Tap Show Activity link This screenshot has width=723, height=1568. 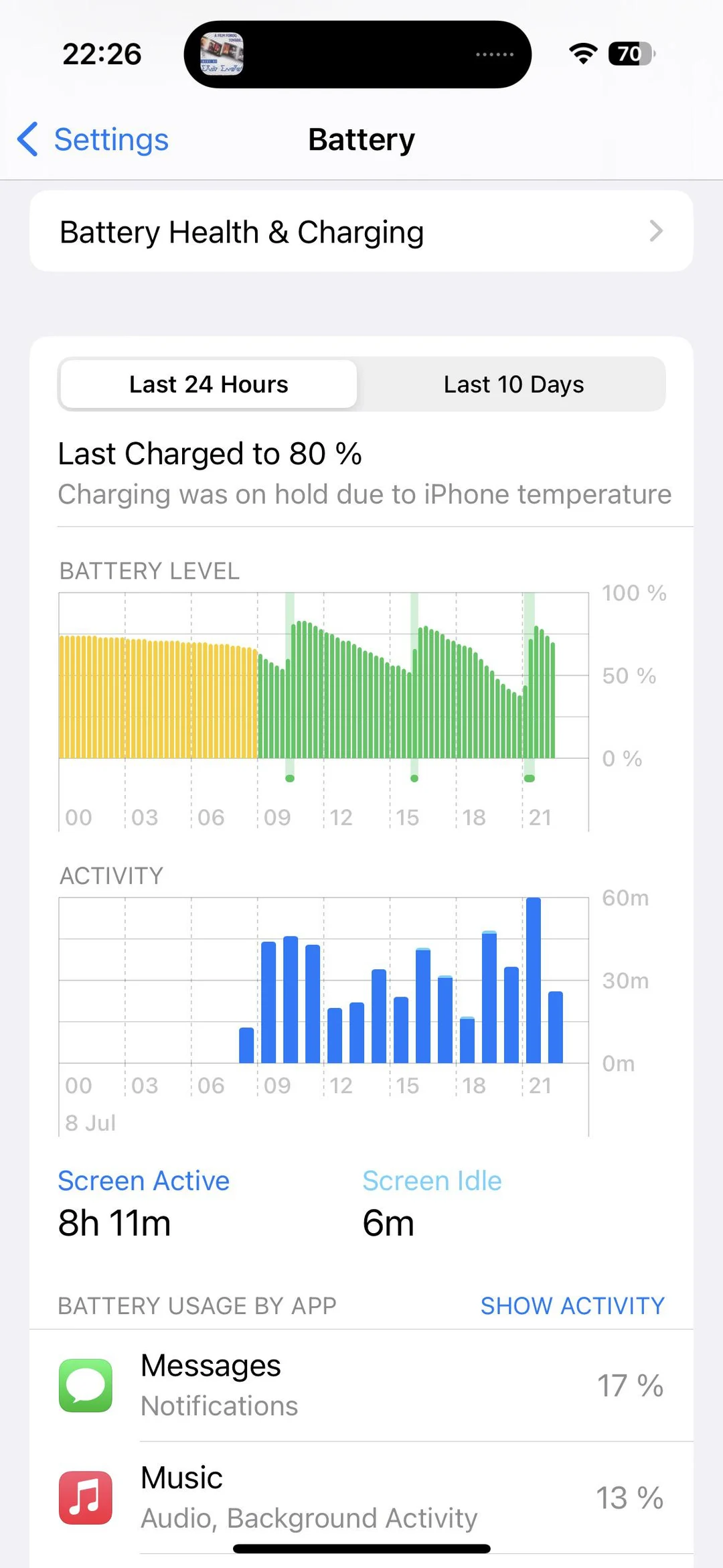(x=572, y=1305)
